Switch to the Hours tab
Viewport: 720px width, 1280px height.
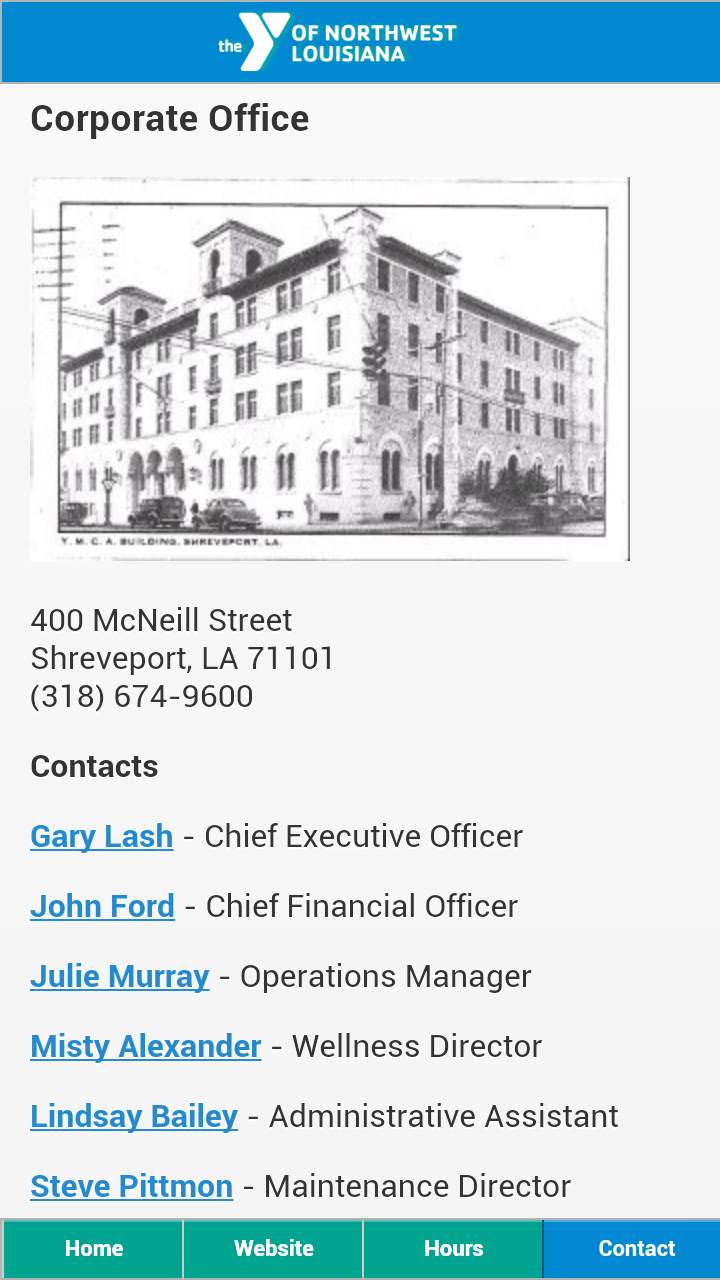(453, 1248)
